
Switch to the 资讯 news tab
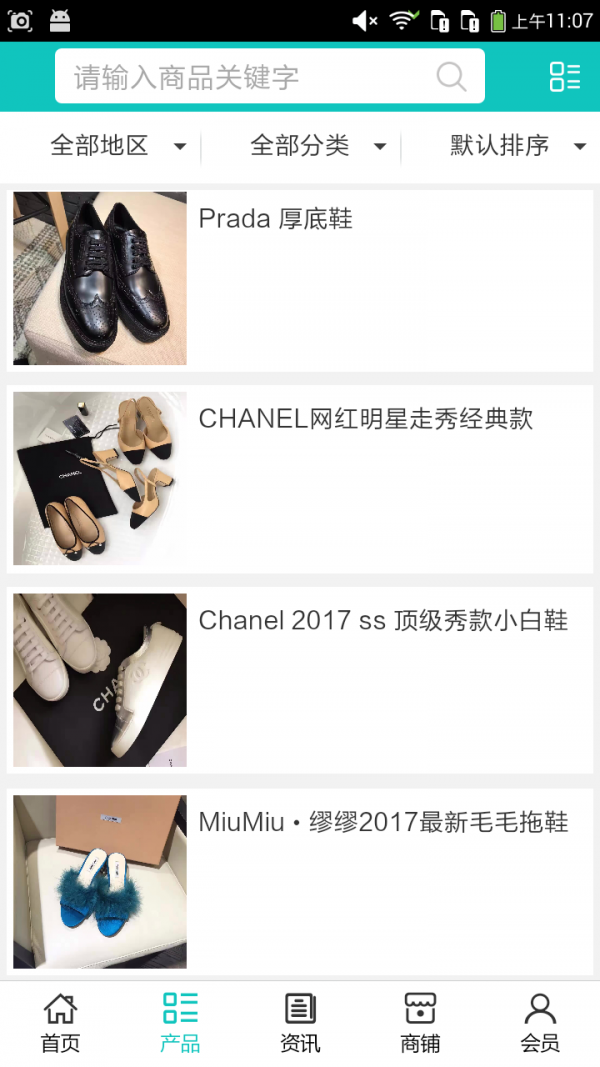pyautogui.click(x=300, y=1023)
